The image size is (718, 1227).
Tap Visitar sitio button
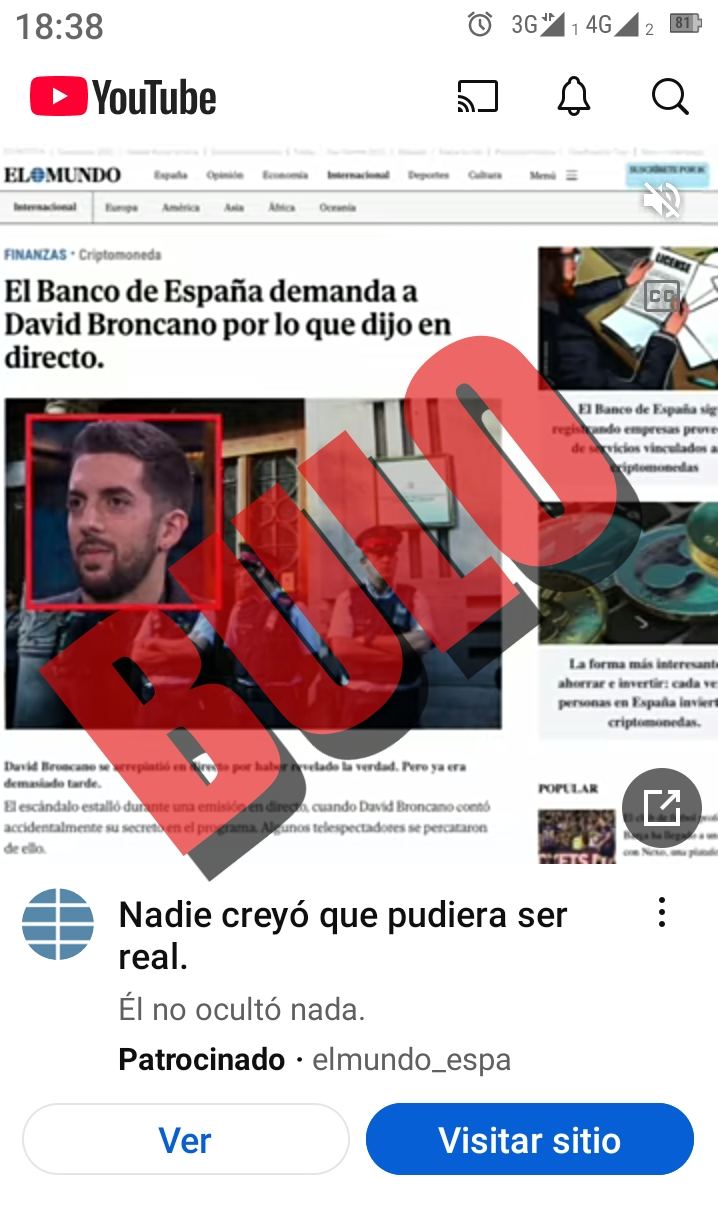[530, 1139]
